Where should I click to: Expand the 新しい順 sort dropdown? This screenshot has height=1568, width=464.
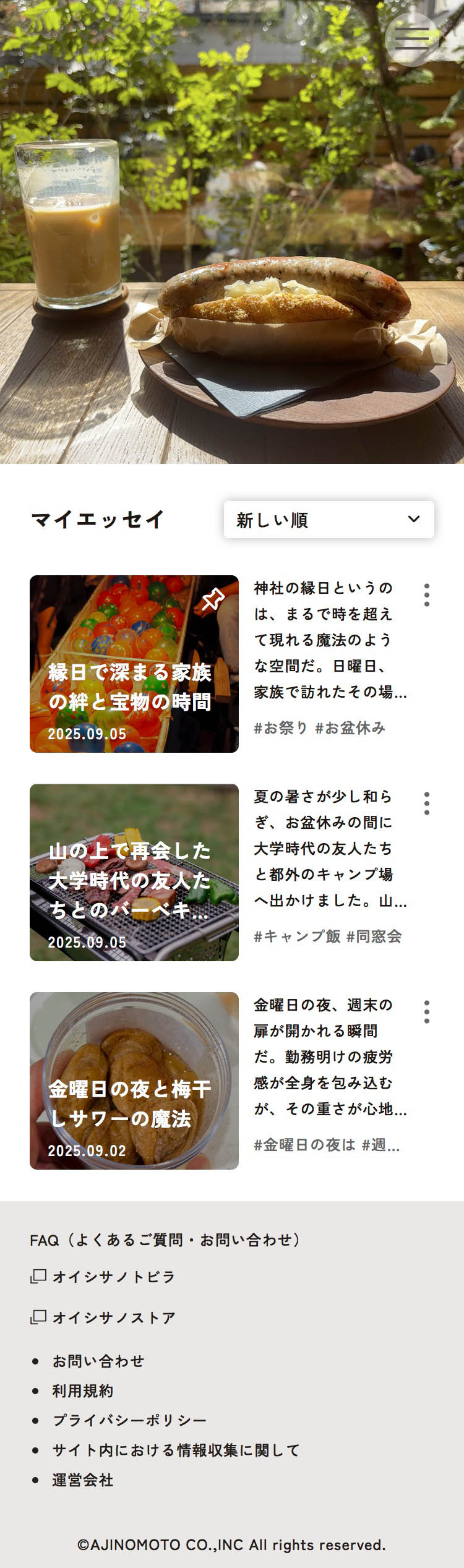329,520
